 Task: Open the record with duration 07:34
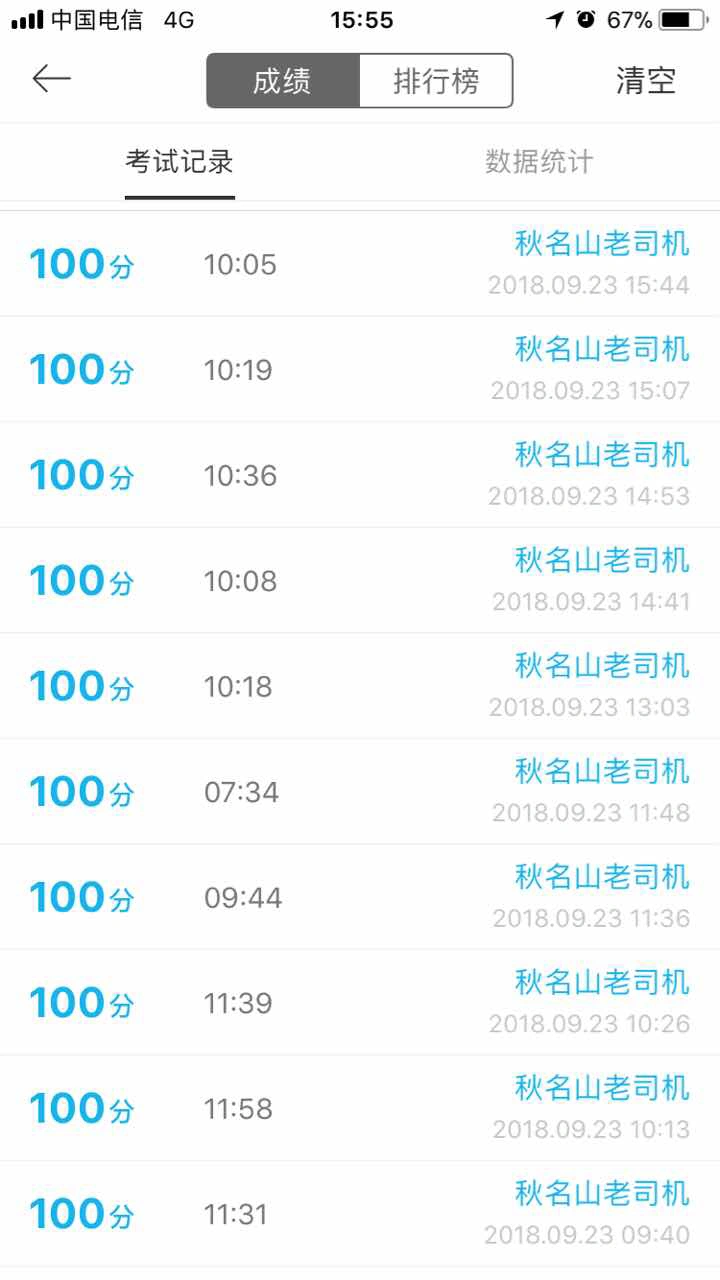(360, 792)
